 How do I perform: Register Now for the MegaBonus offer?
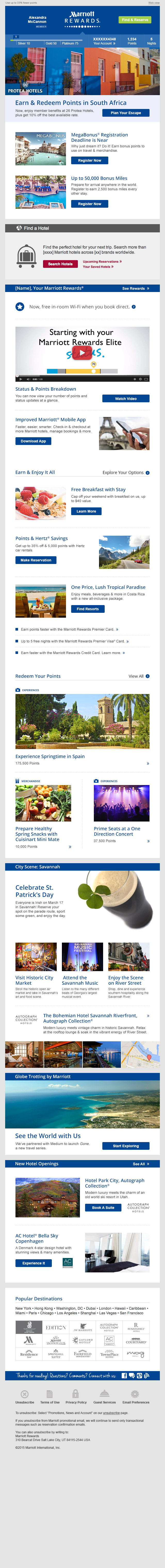89,160
